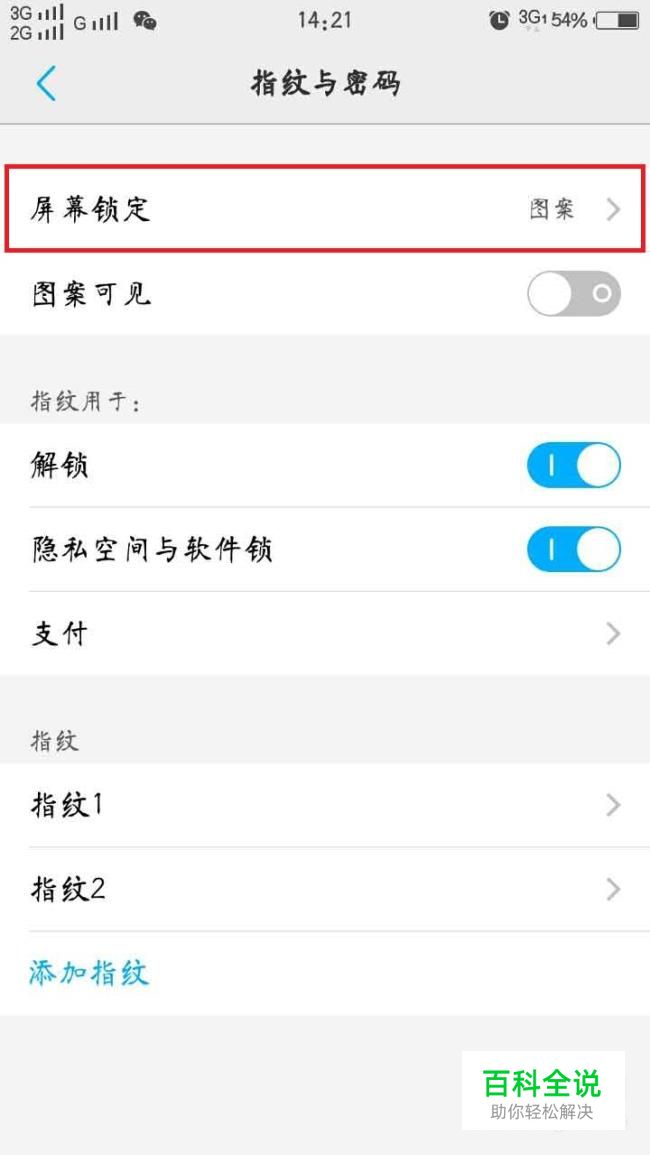Image resolution: width=650 pixels, height=1155 pixels.
Task: Enable the 图案可见 switch
Action: (x=574, y=294)
